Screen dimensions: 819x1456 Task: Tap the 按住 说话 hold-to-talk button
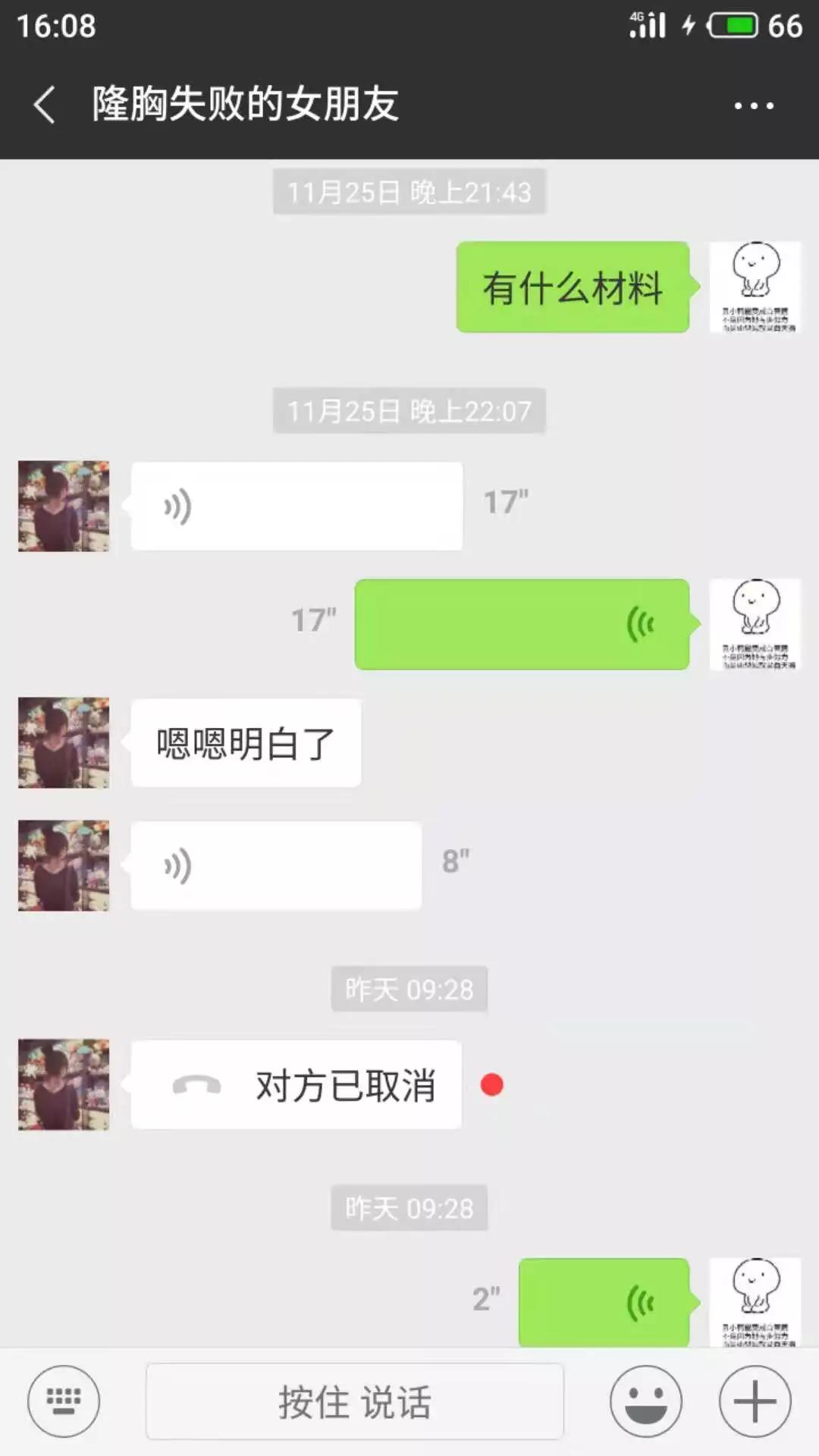[x=354, y=1401]
